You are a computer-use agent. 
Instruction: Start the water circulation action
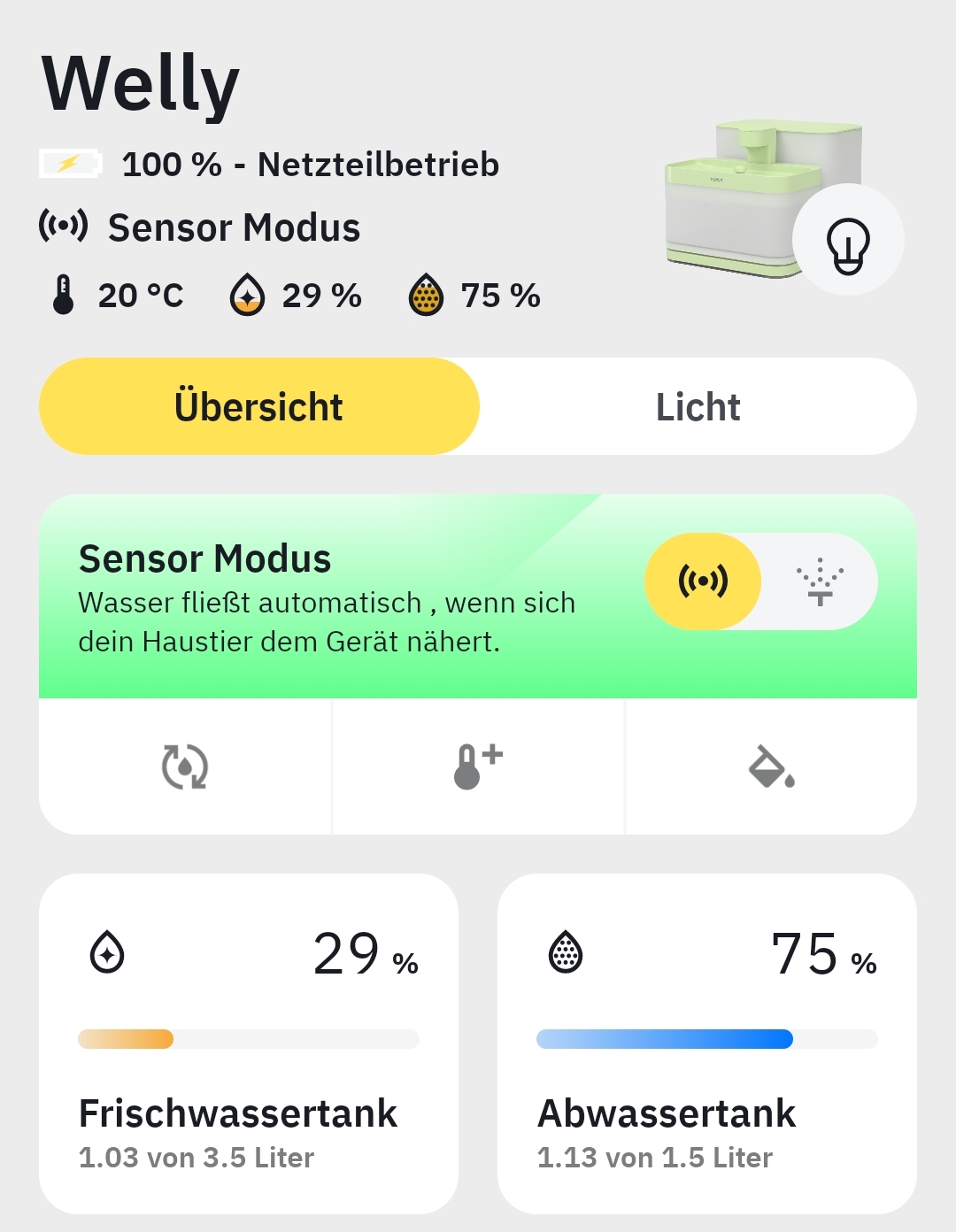(x=185, y=766)
